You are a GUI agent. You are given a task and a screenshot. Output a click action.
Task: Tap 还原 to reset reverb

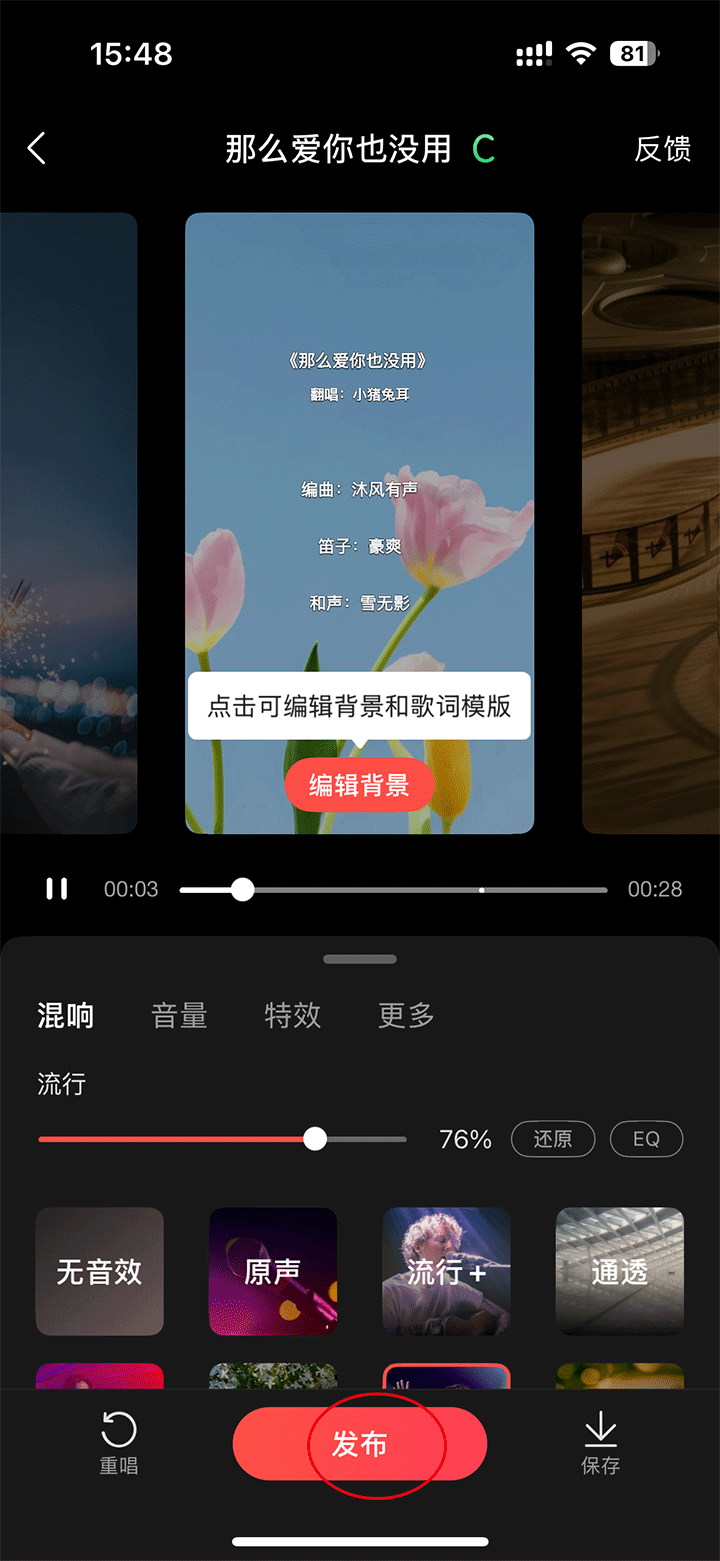pos(552,1139)
